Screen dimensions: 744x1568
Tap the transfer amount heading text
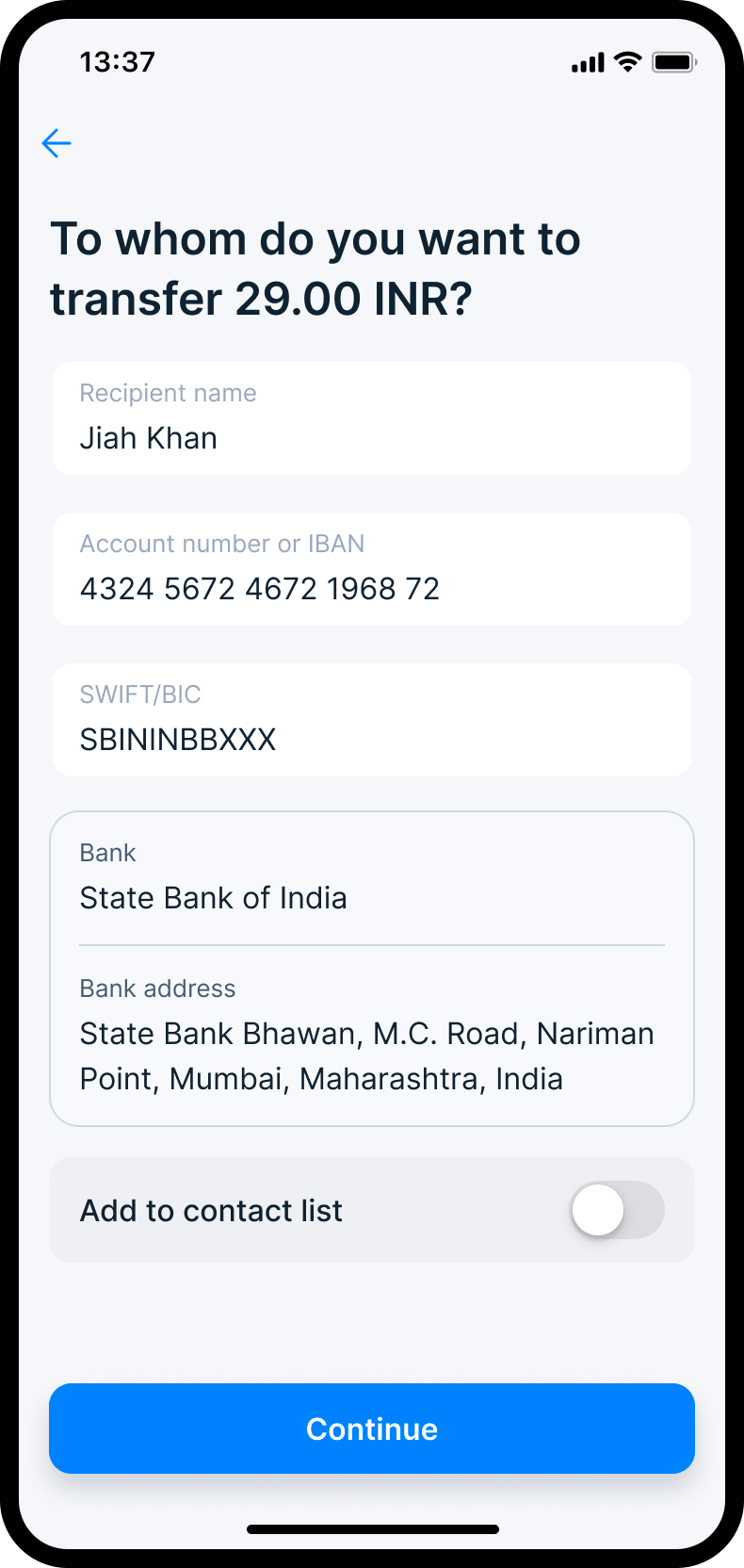315,267
